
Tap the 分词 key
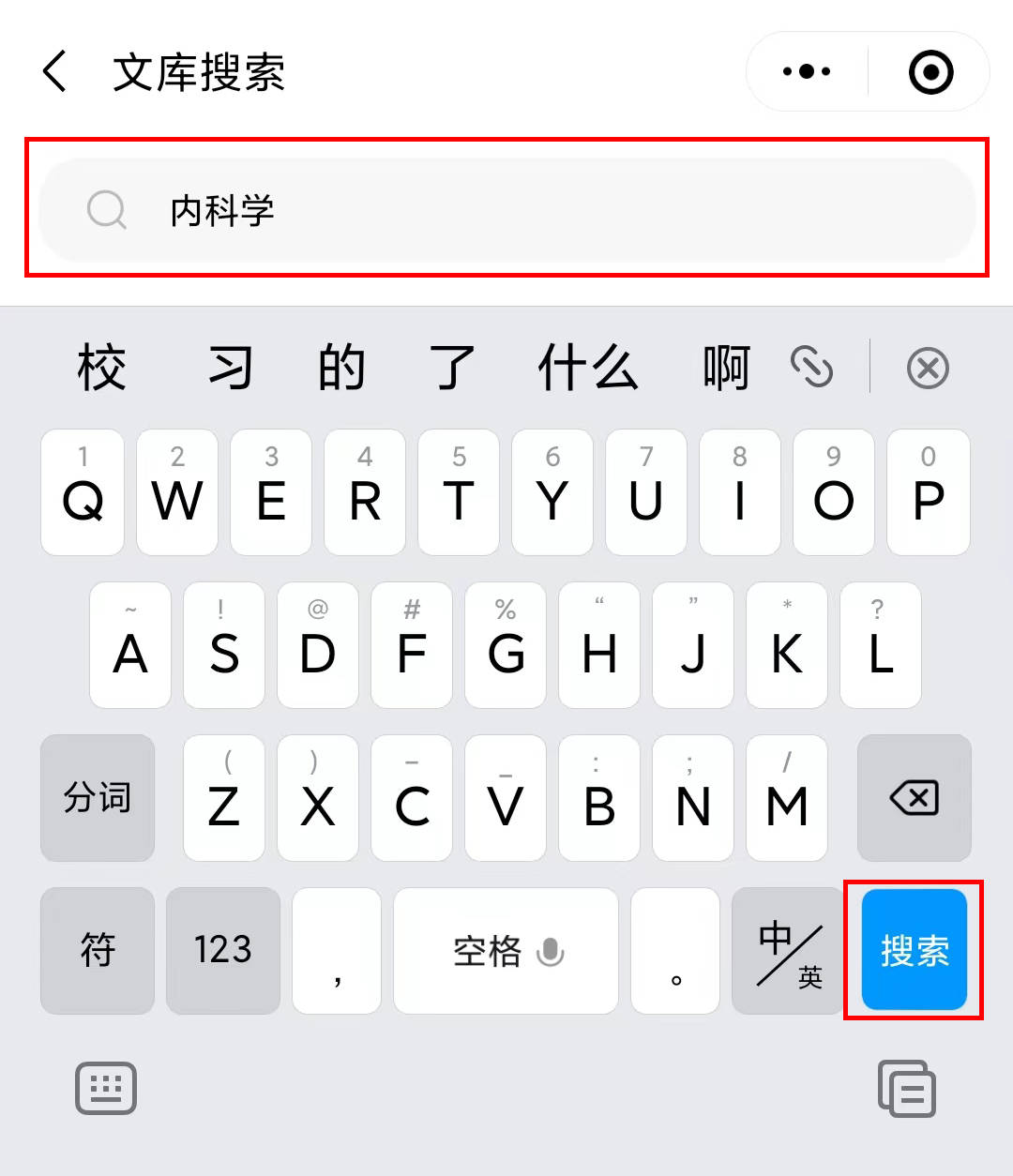98,798
